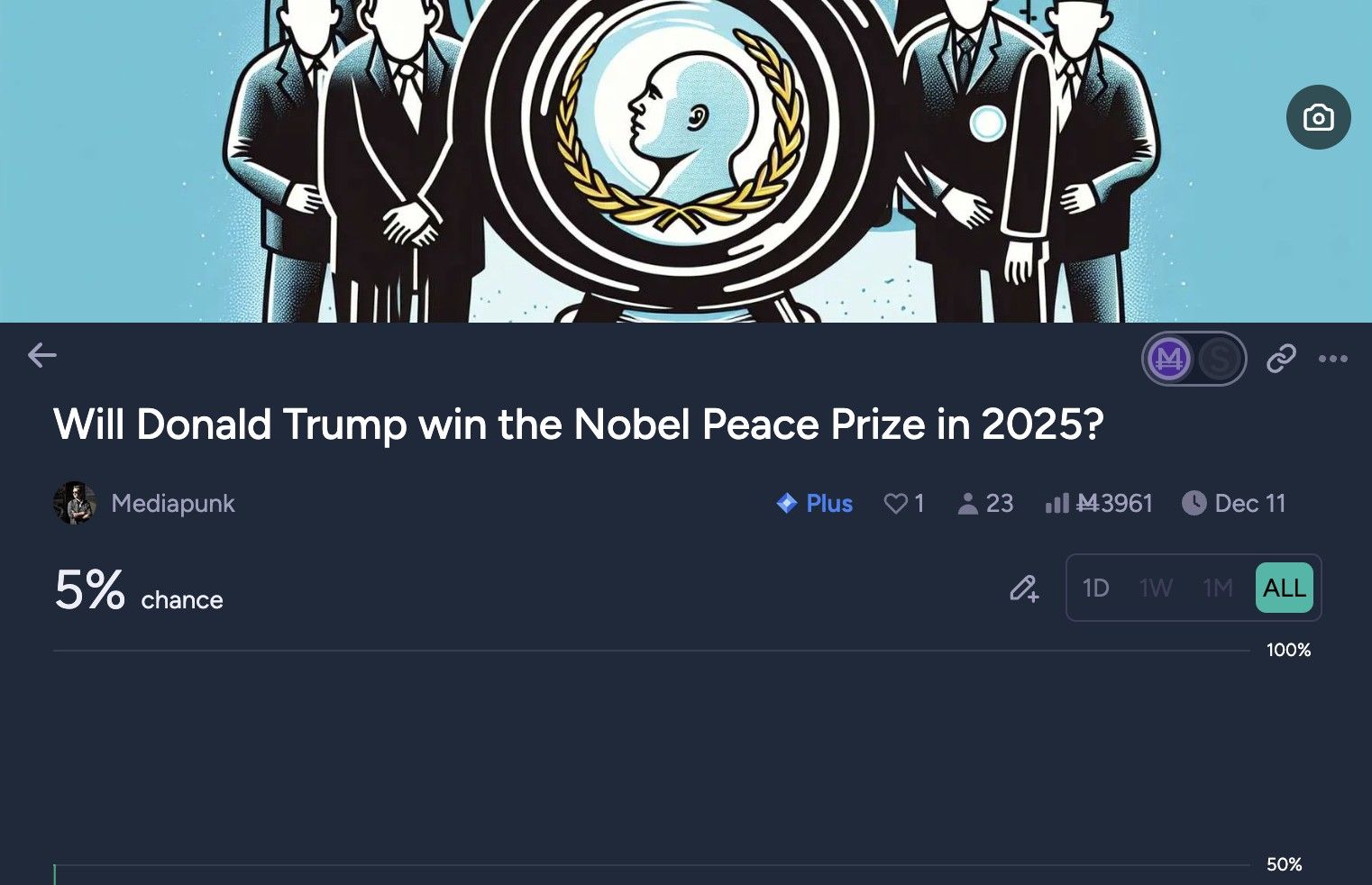The width and height of the screenshot is (1372, 885).
Task: Switch chart range to 1M
Action: tap(1217, 588)
